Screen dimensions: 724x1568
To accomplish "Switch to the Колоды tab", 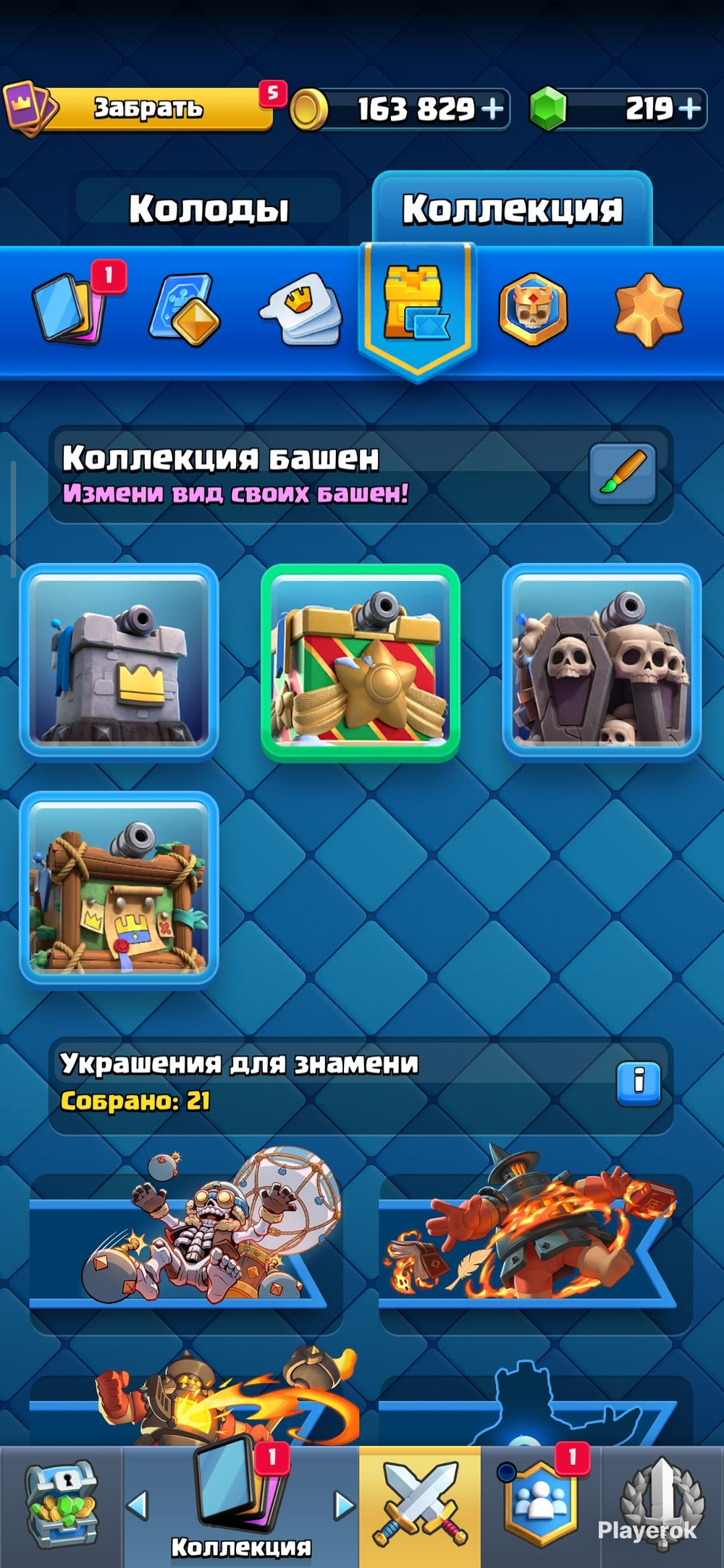I will coord(209,209).
